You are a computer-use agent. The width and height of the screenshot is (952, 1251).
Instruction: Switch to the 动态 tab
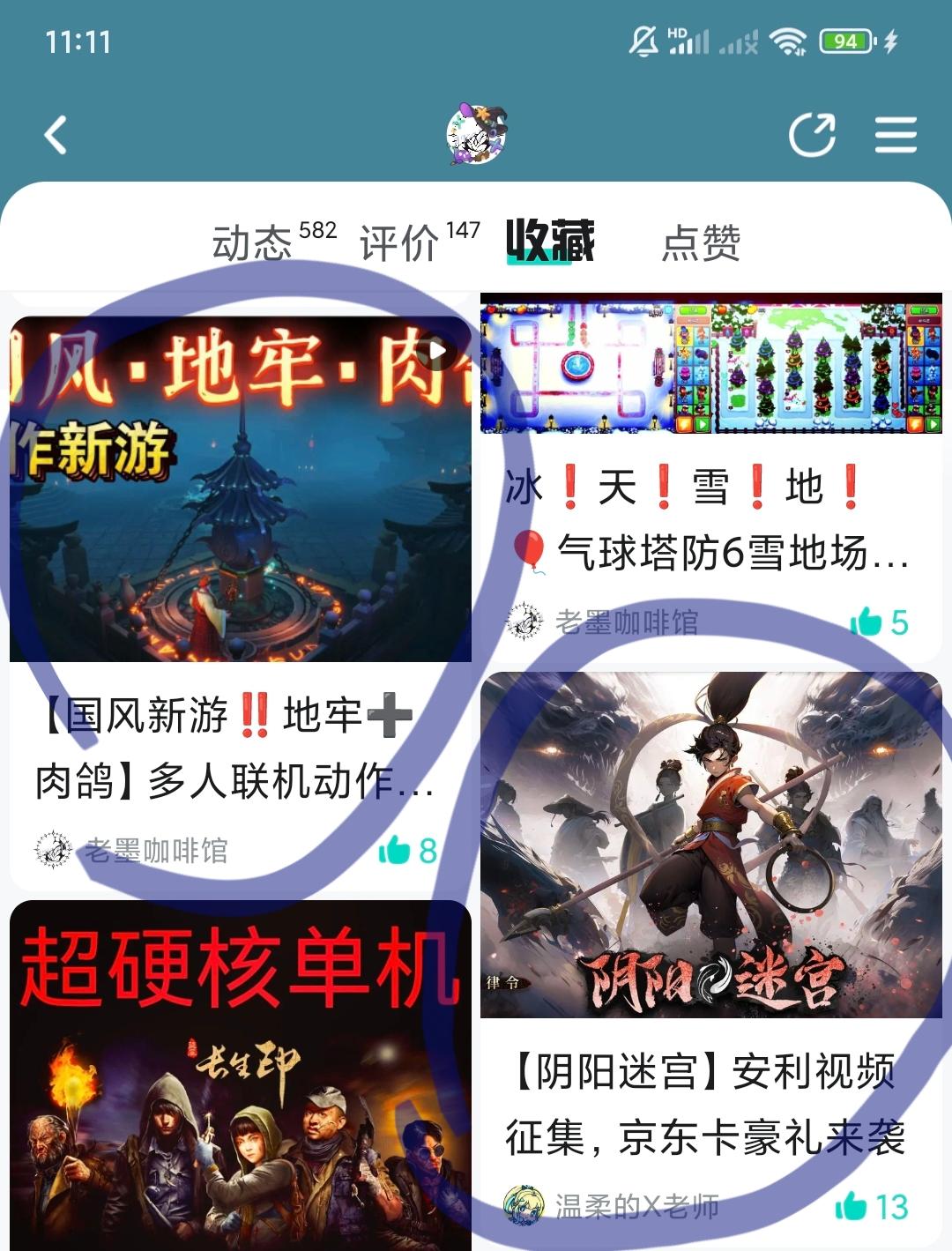[253, 245]
